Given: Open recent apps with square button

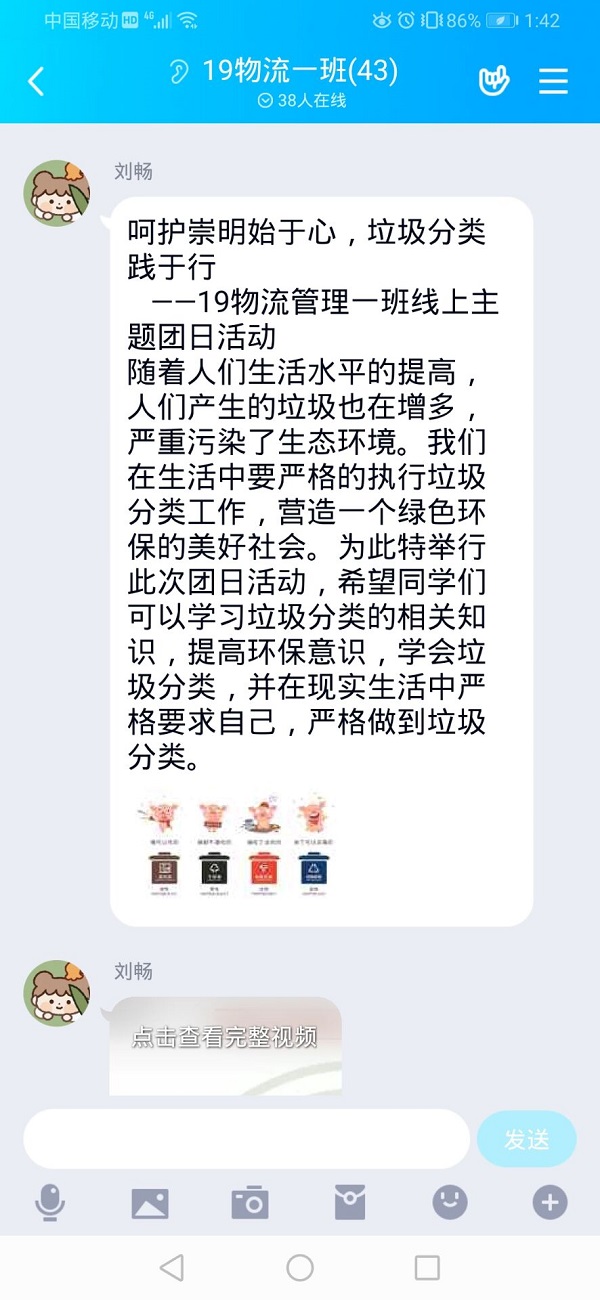Looking at the screenshot, I should [427, 1268].
